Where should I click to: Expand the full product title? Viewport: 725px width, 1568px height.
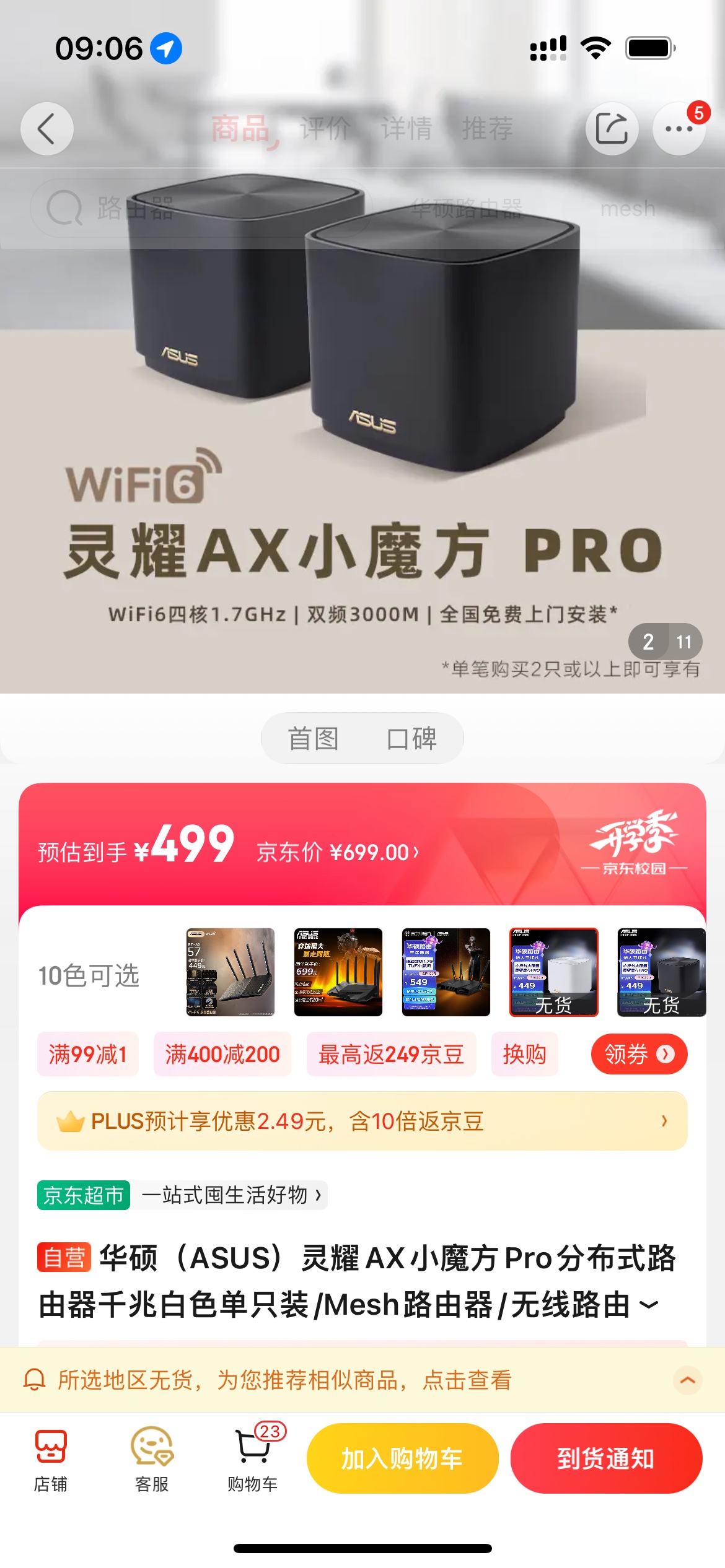649,1305
